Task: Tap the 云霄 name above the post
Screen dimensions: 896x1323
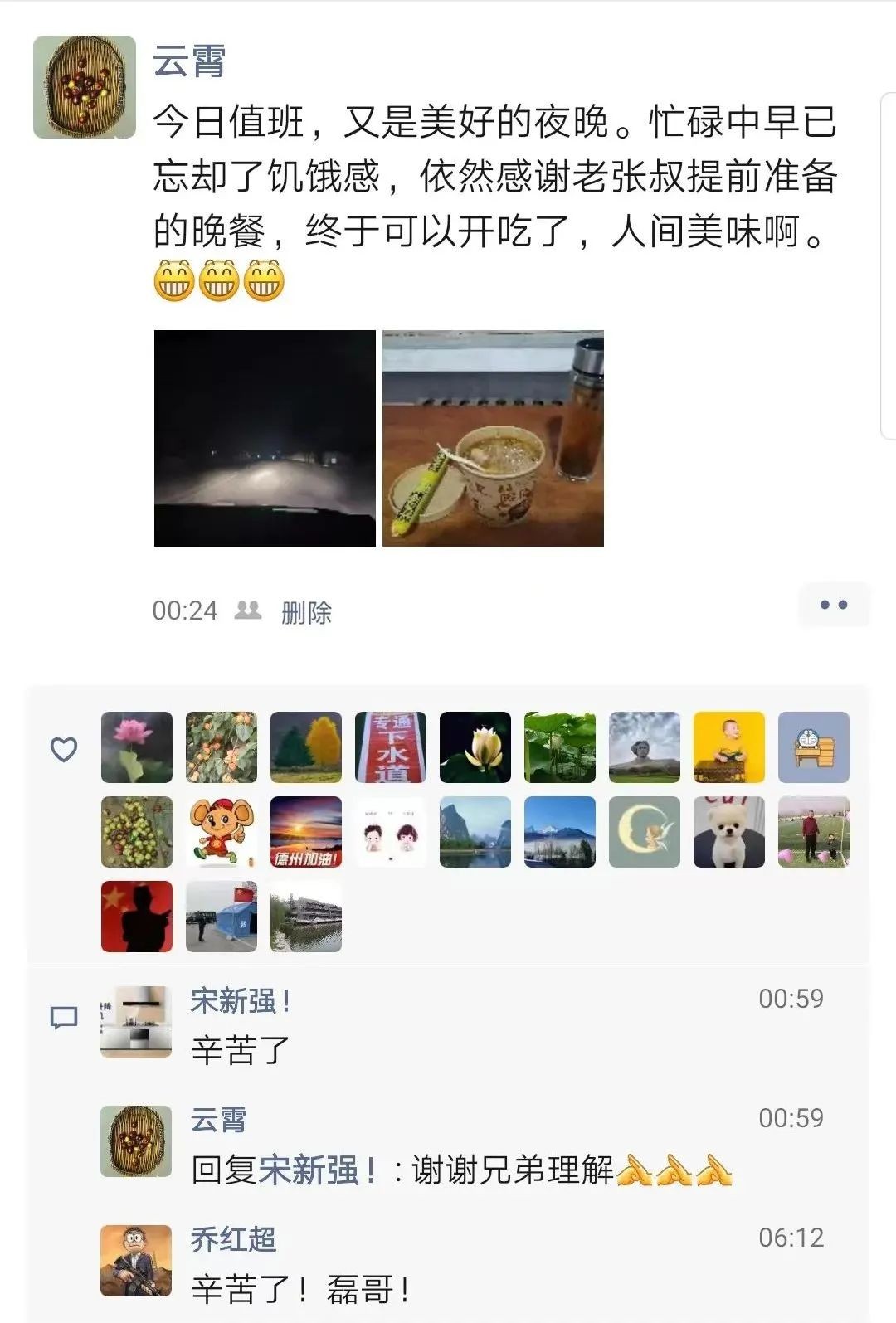Action: [189, 61]
